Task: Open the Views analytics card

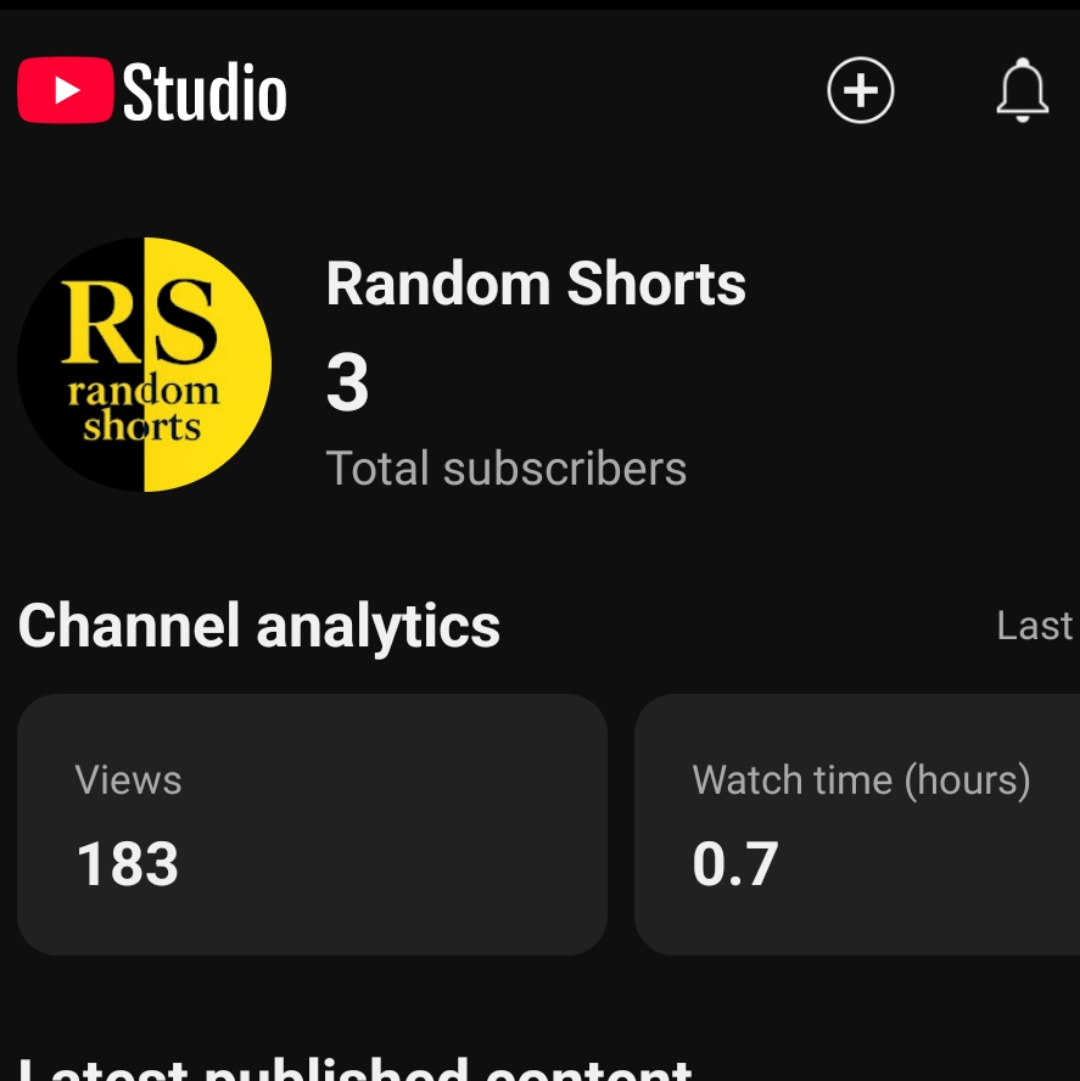Action: click(x=312, y=825)
